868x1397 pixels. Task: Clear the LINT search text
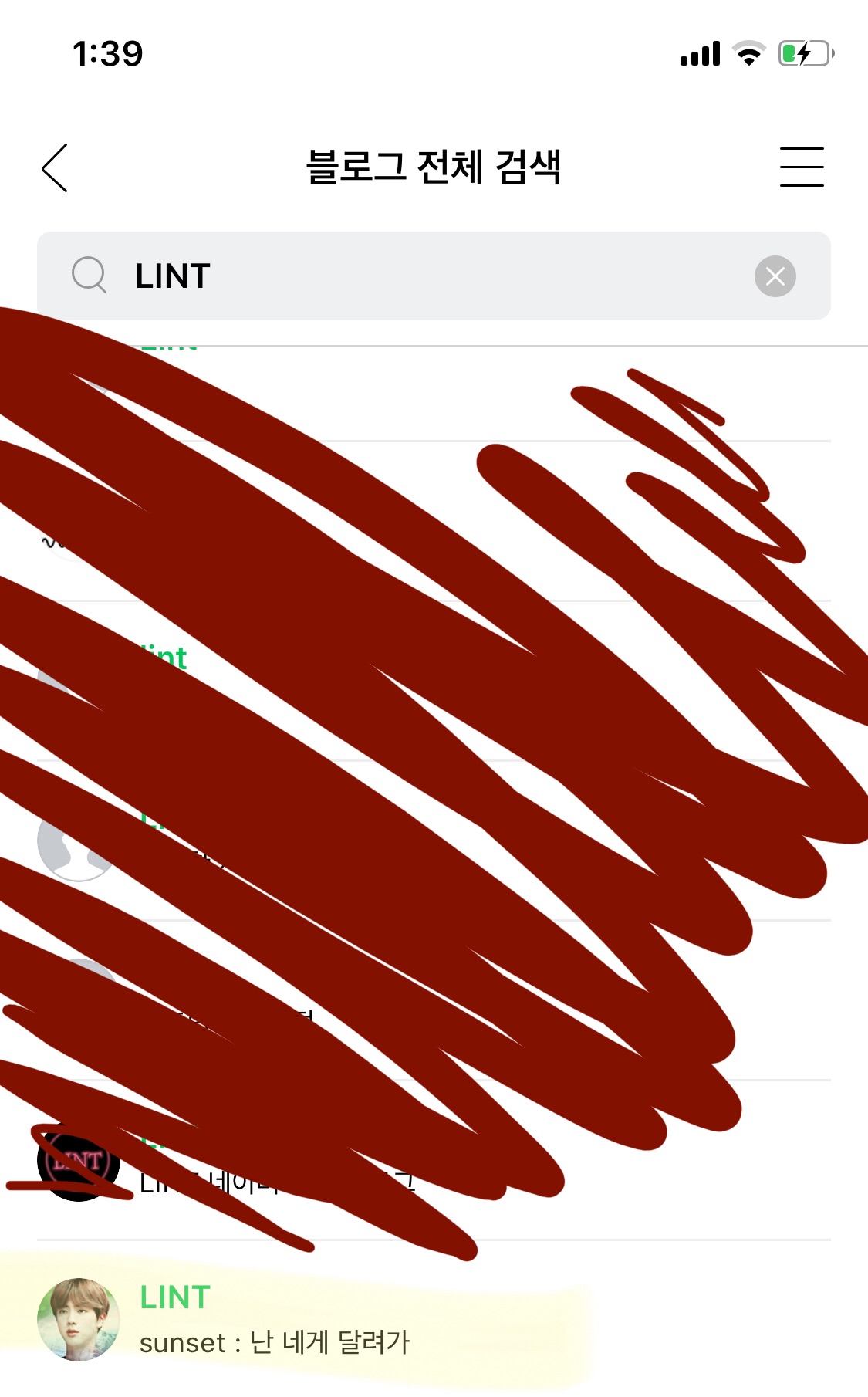tap(775, 276)
